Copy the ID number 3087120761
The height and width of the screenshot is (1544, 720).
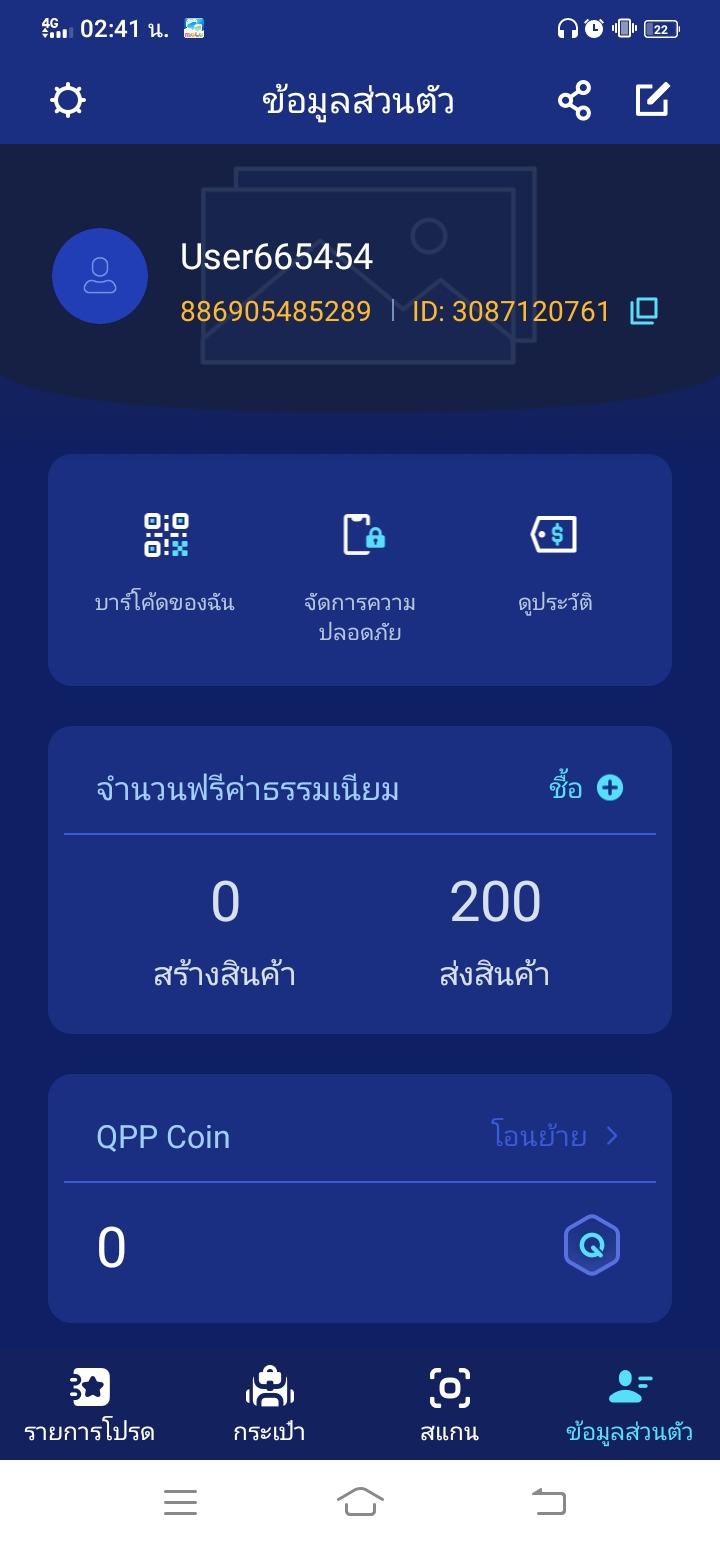coord(644,311)
